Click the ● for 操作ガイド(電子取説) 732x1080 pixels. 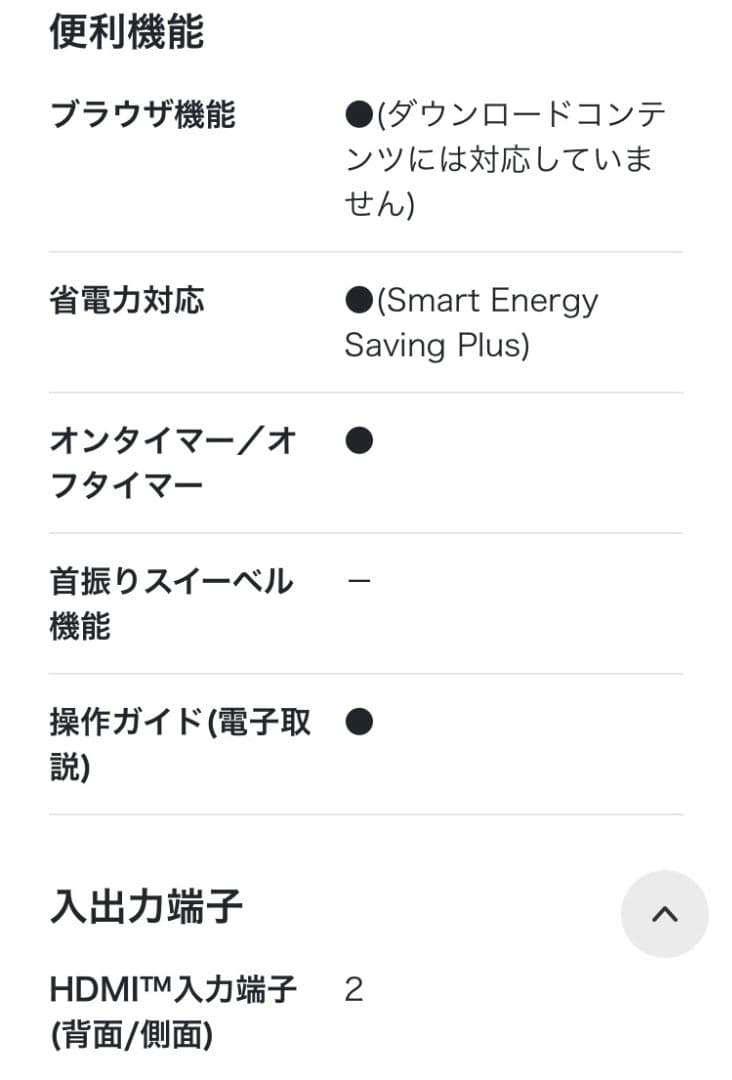[361, 722]
